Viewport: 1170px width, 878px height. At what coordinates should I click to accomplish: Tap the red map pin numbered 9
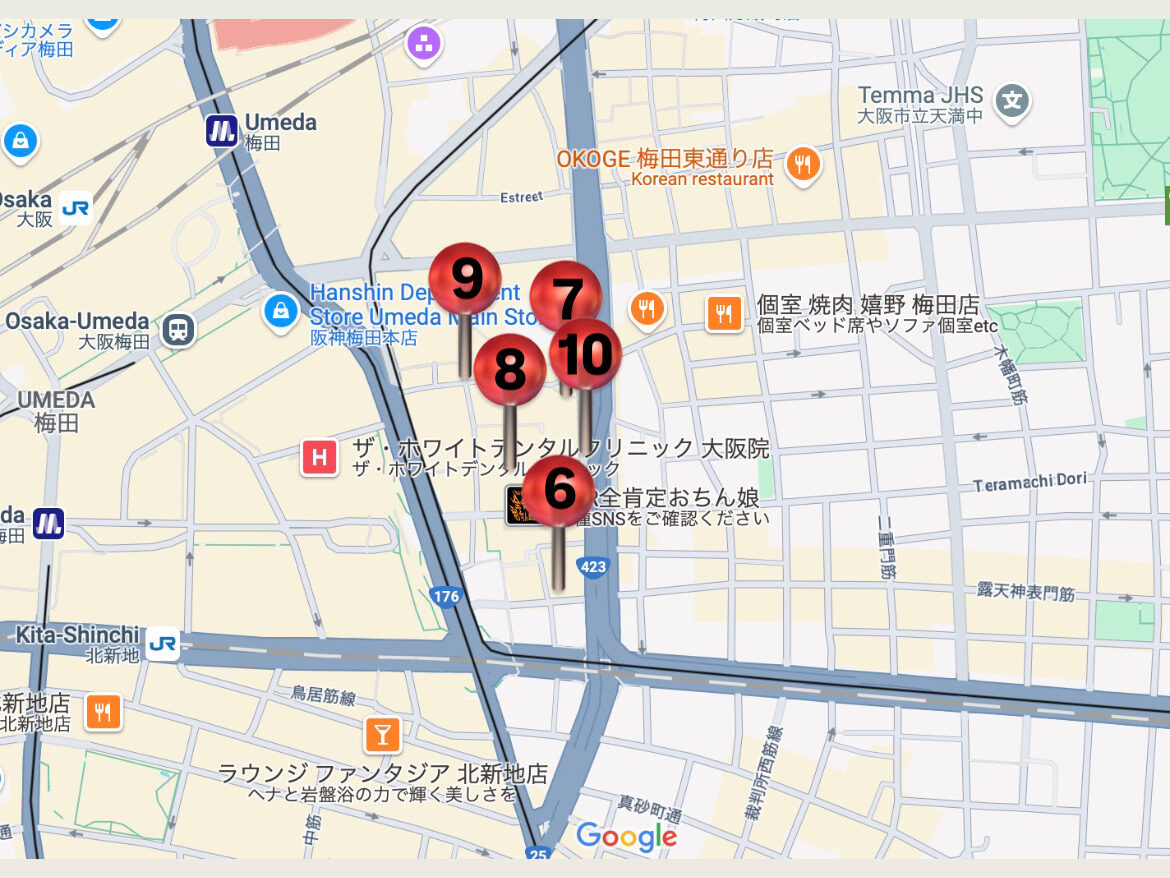pos(465,279)
